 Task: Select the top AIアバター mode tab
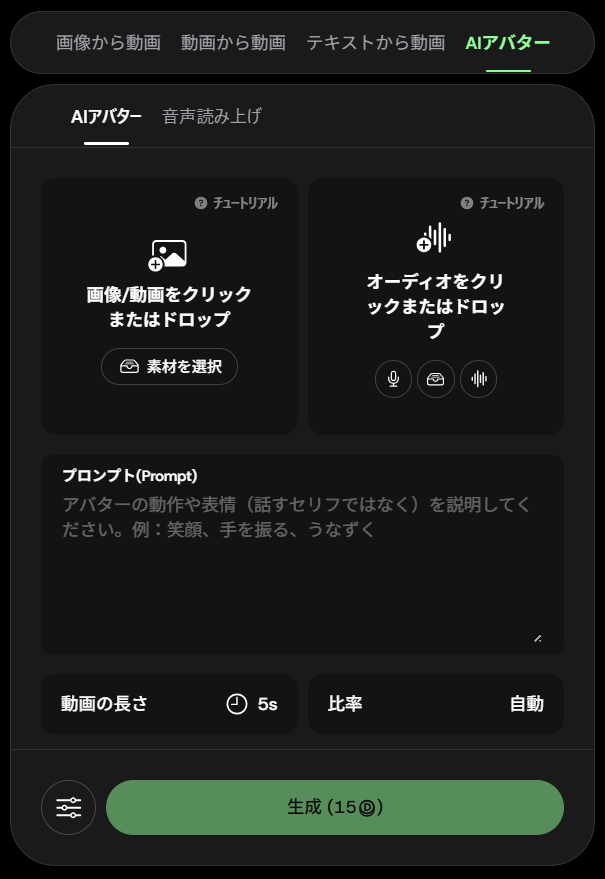[x=508, y=42]
